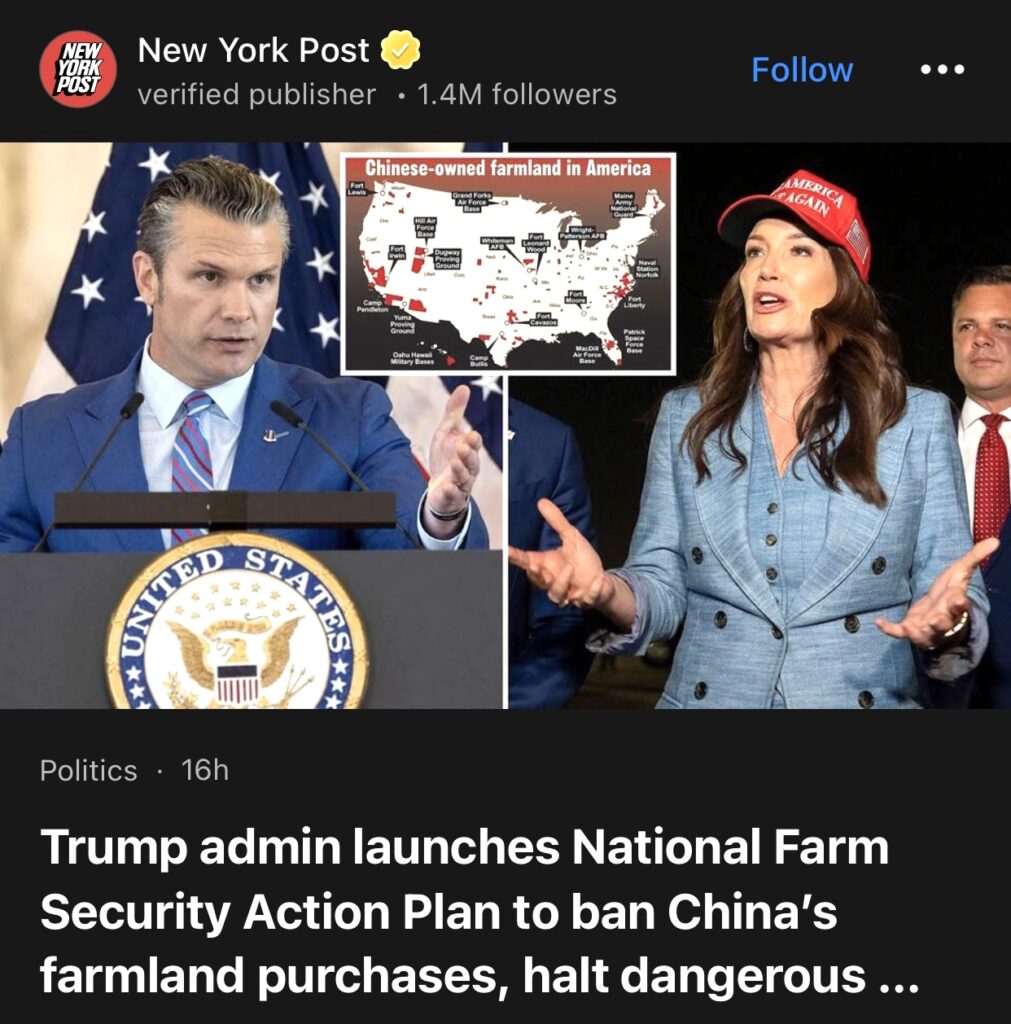Follow the New York Post publisher
Screen dimensions: 1011x1024
[801, 70]
